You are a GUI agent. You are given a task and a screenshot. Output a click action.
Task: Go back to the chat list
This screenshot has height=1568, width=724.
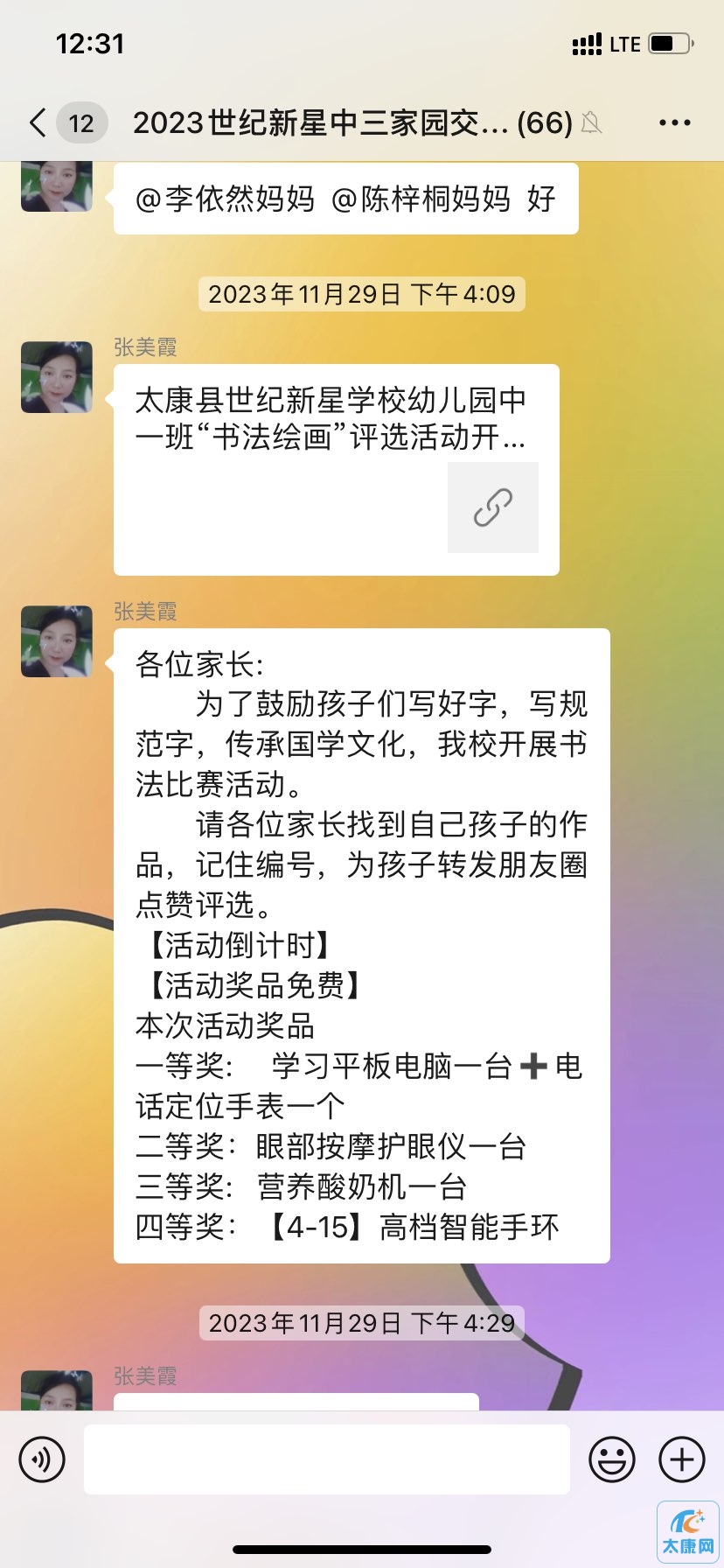(x=37, y=122)
